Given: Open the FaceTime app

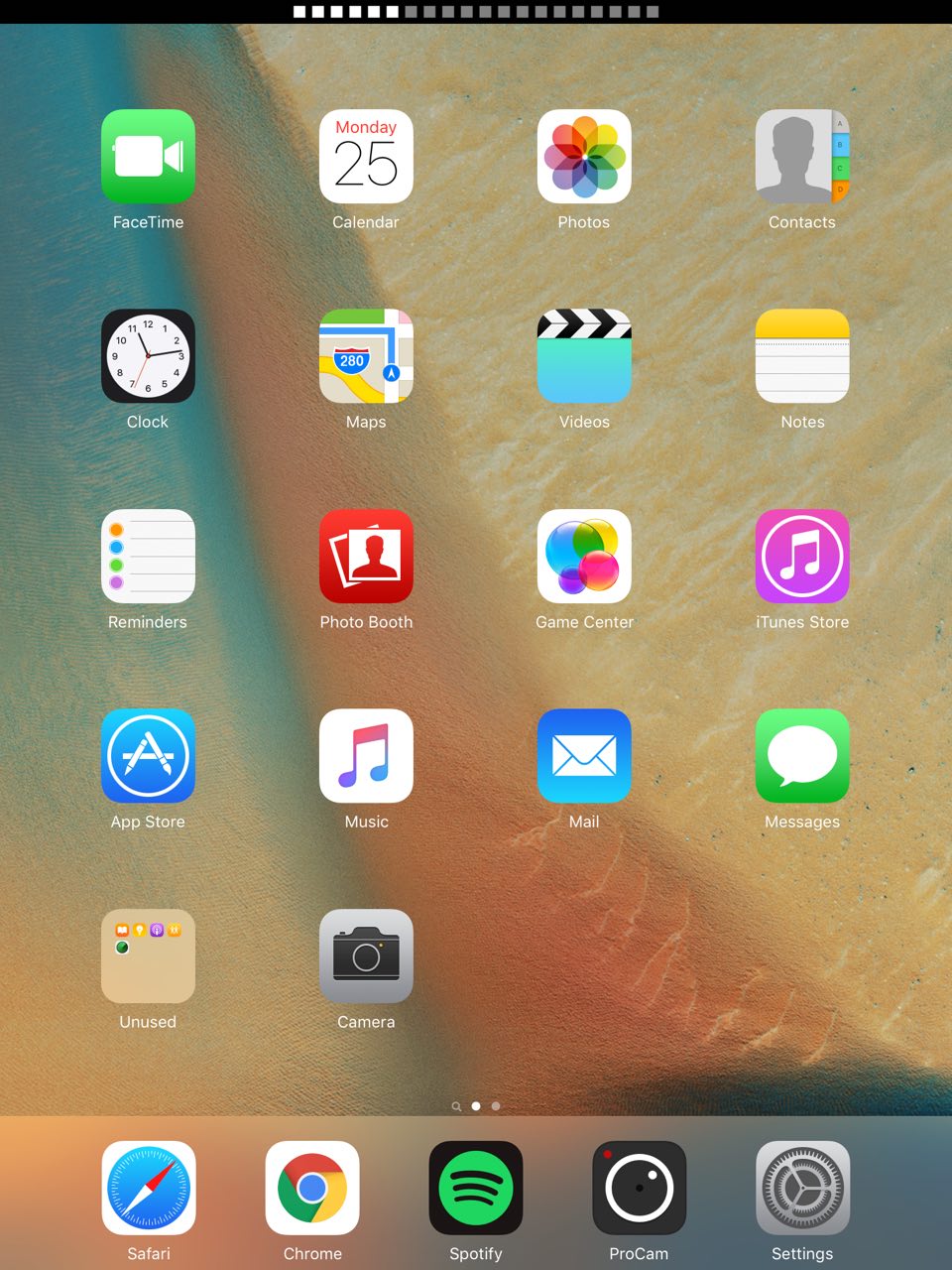Looking at the screenshot, I should pyautogui.click(x=148, y=157).
